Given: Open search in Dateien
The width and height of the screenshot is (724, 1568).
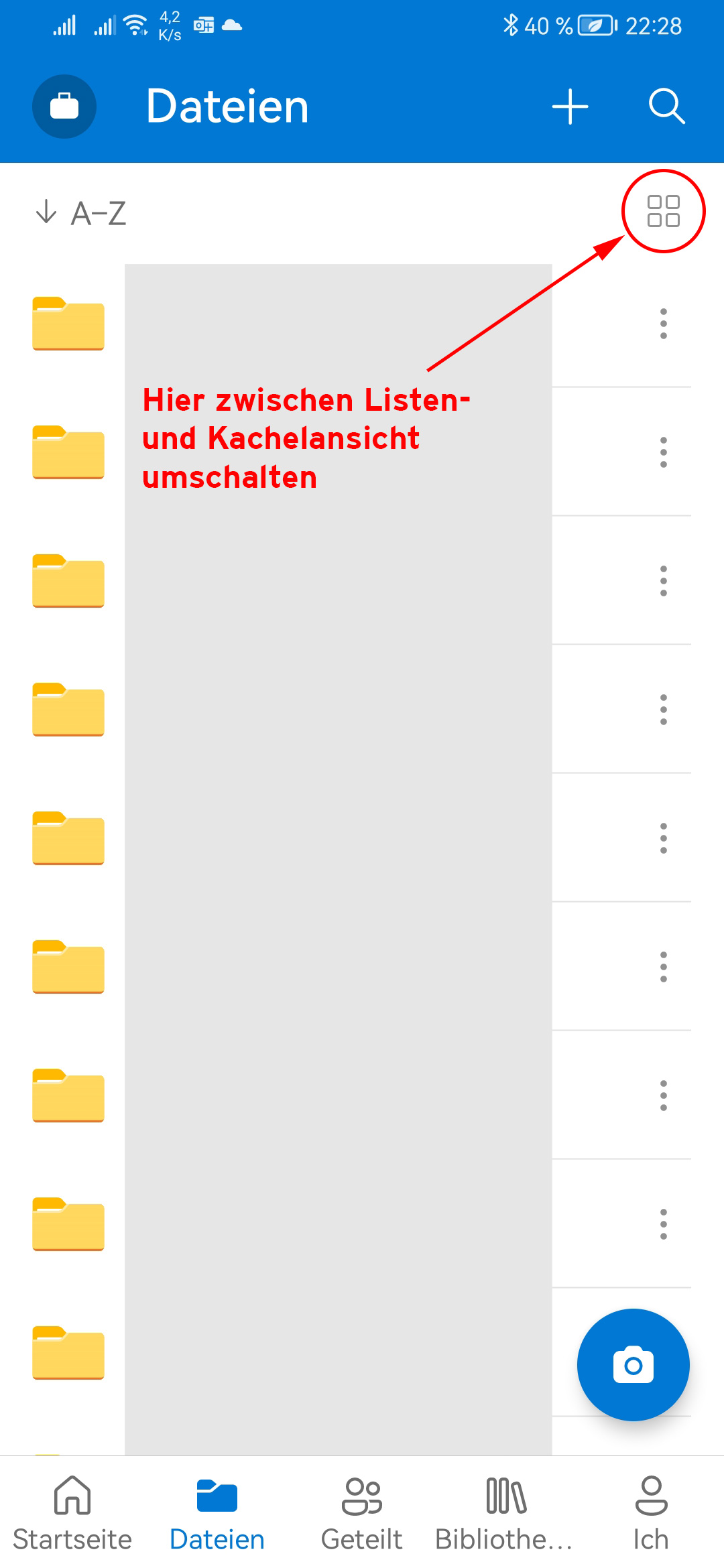Looking at the screenshot, I should pyautogui.click(x=666, y=107).
